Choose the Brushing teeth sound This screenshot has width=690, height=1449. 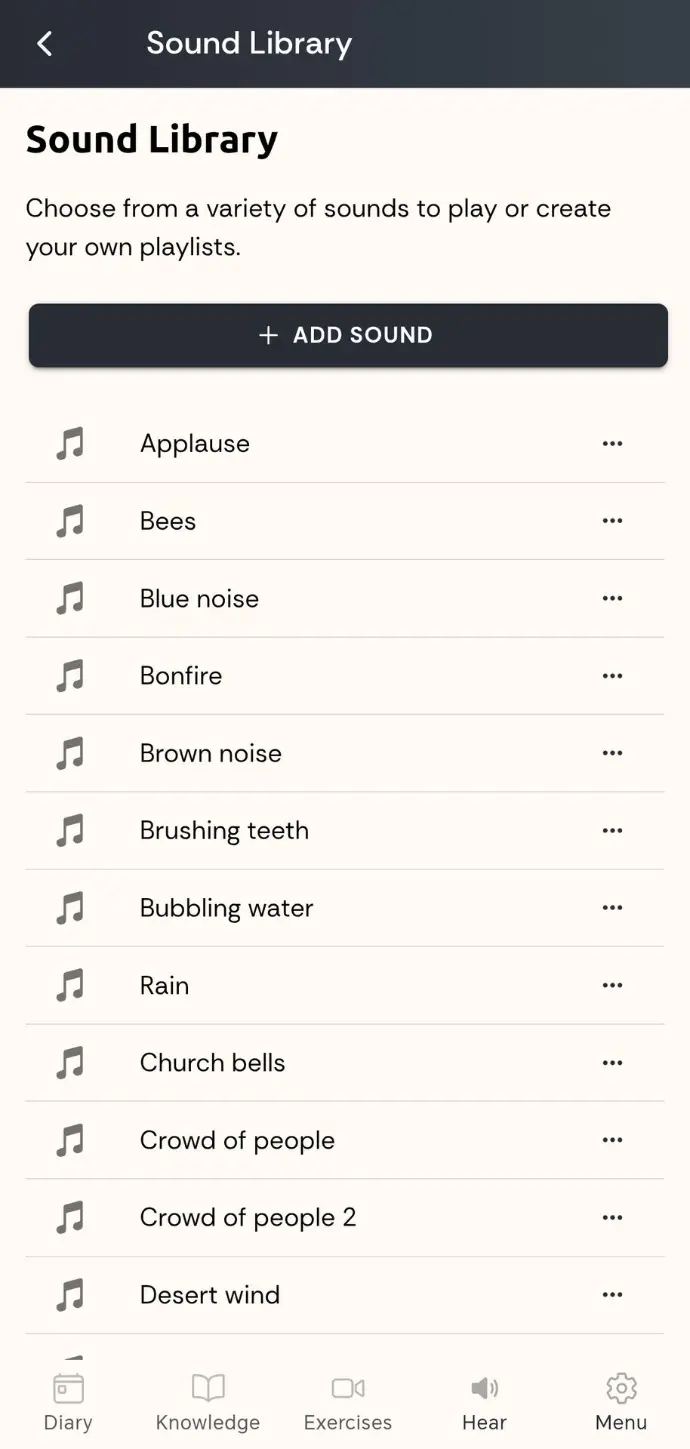[345, 831]
